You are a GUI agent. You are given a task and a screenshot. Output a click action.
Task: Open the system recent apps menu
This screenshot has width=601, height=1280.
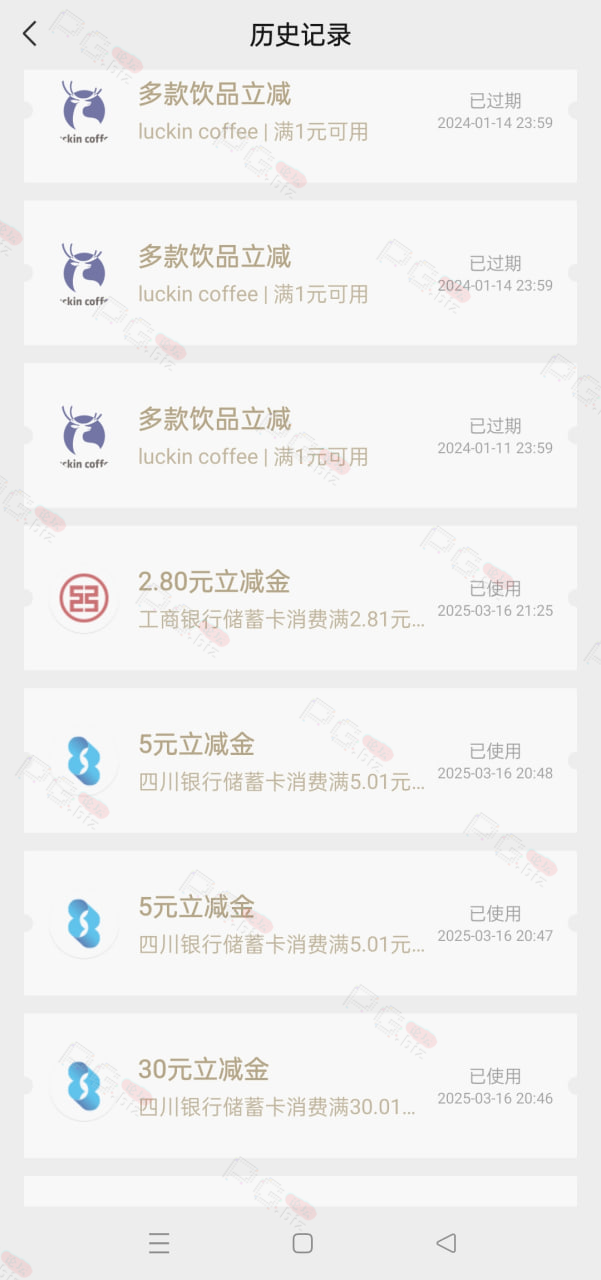pyautogui.click(x=159, y=1243)
